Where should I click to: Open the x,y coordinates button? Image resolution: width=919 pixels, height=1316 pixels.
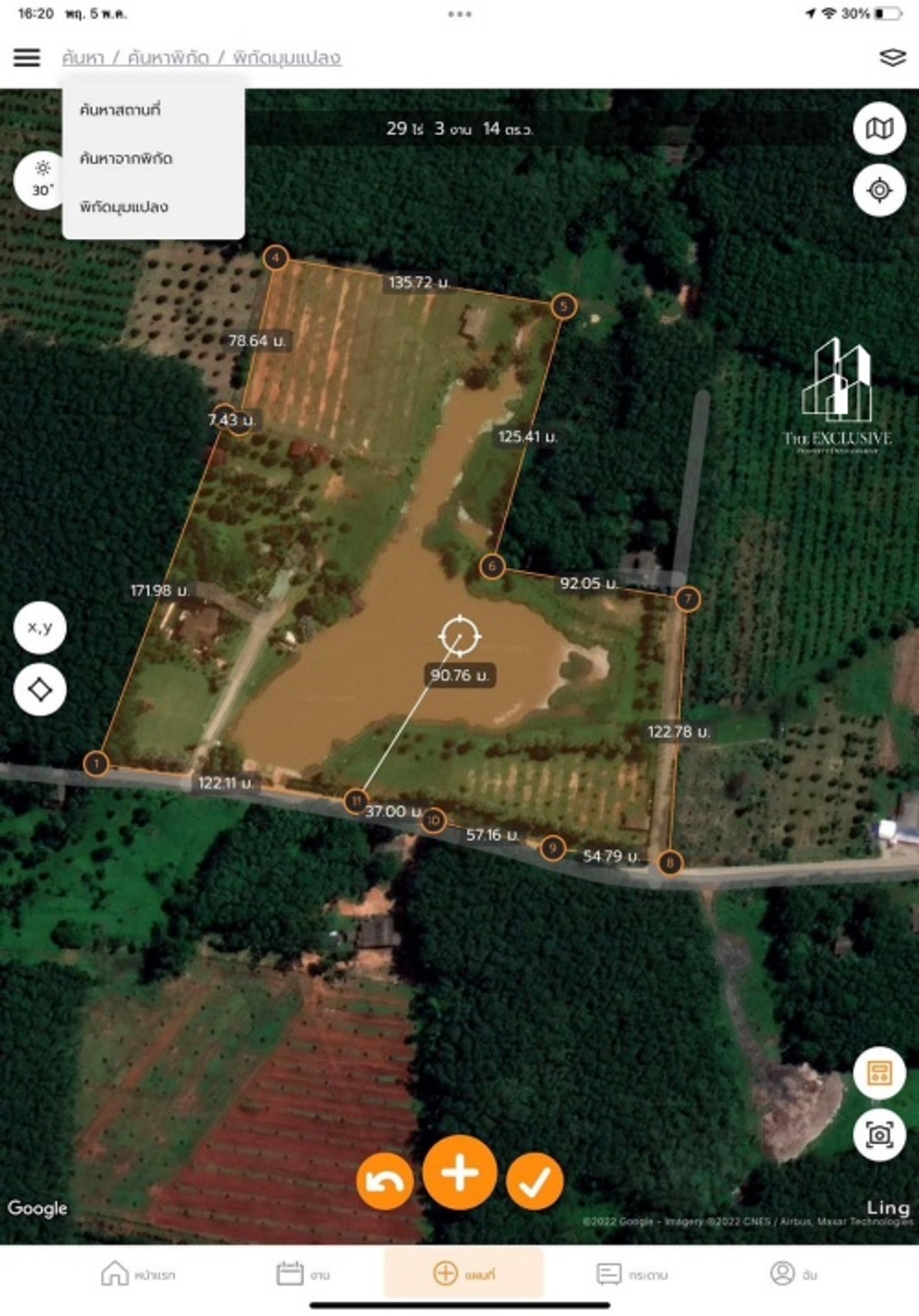[x=40, y=627]
